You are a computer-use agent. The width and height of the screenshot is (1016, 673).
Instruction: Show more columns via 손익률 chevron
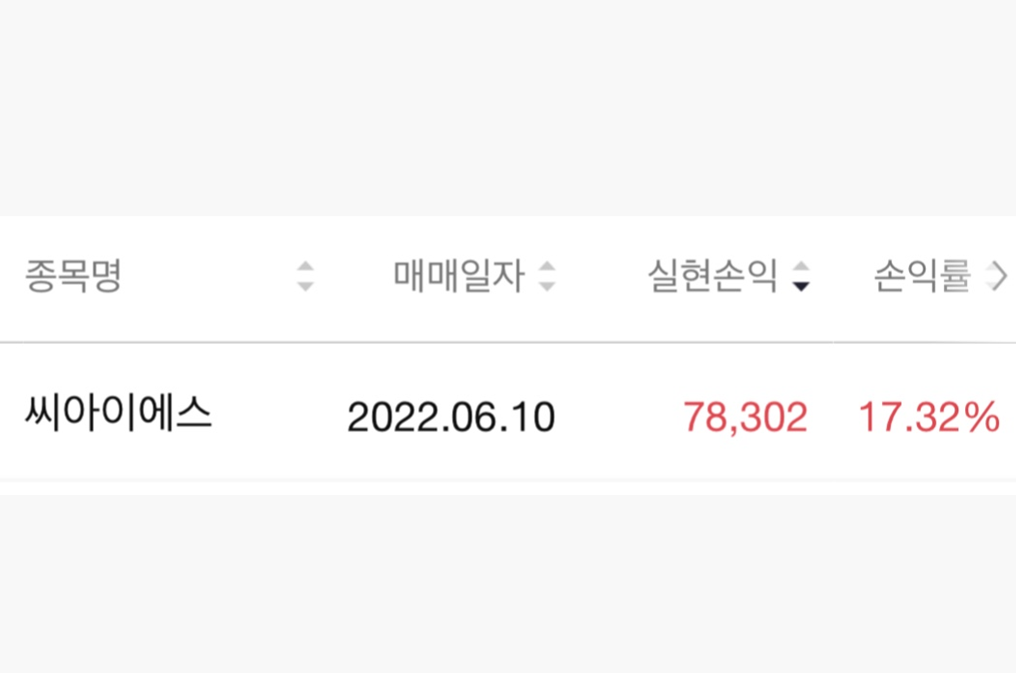996,277
